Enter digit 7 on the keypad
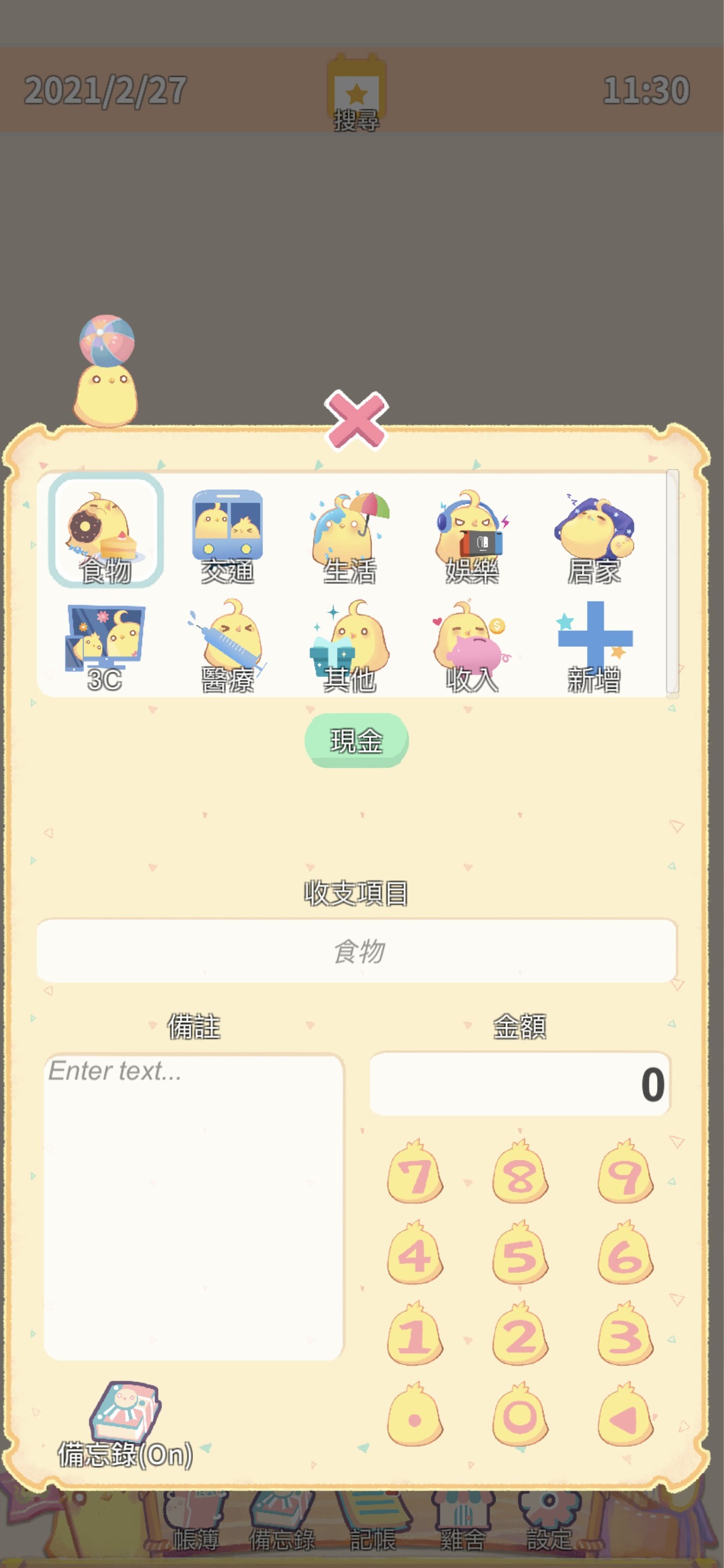Image resolution: width=724 pixels, height=1568 pixels. pyautogui.click(x=415, y=1172)
